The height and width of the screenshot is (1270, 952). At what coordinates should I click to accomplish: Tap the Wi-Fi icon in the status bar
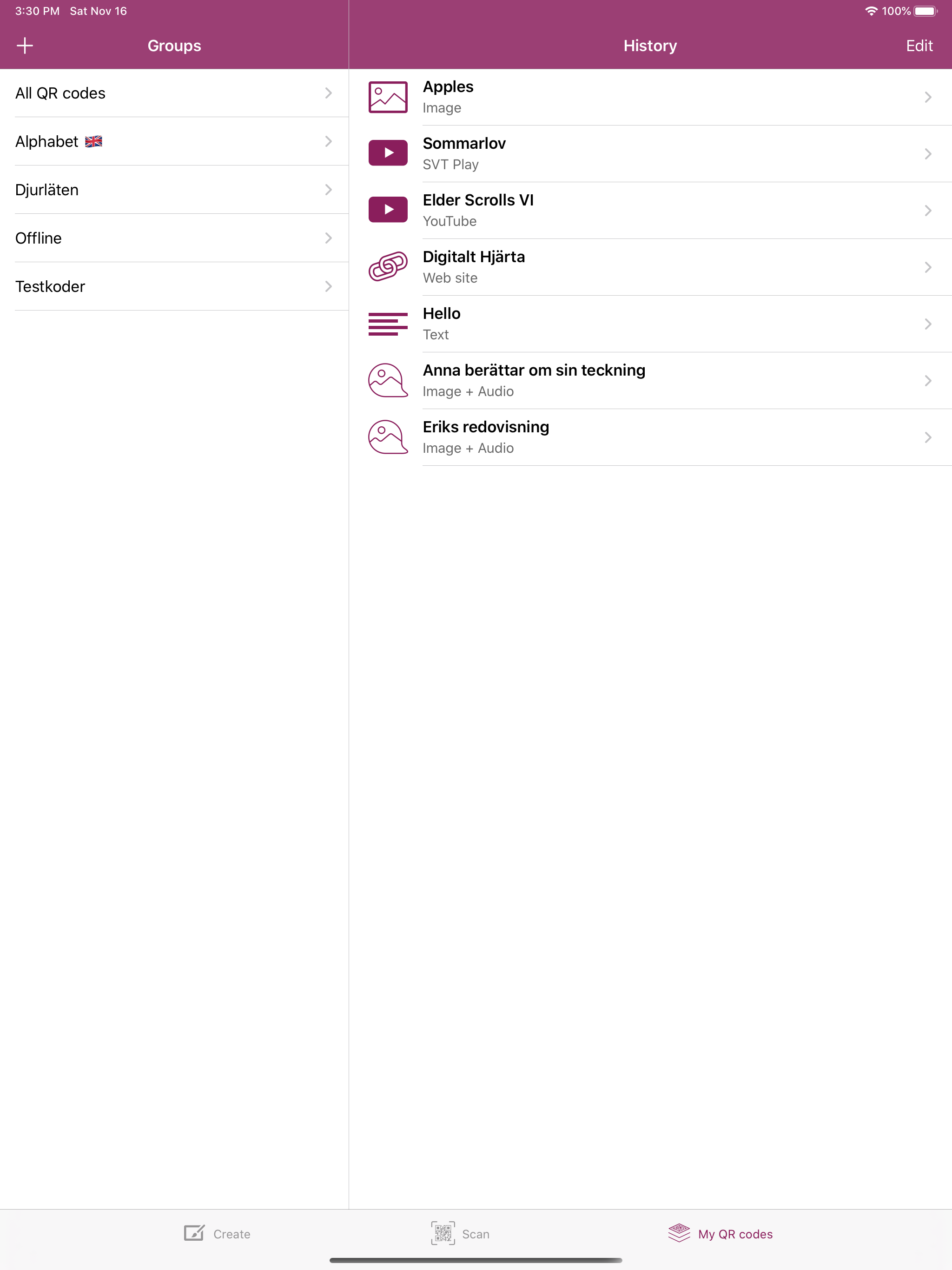pos(871,10)
